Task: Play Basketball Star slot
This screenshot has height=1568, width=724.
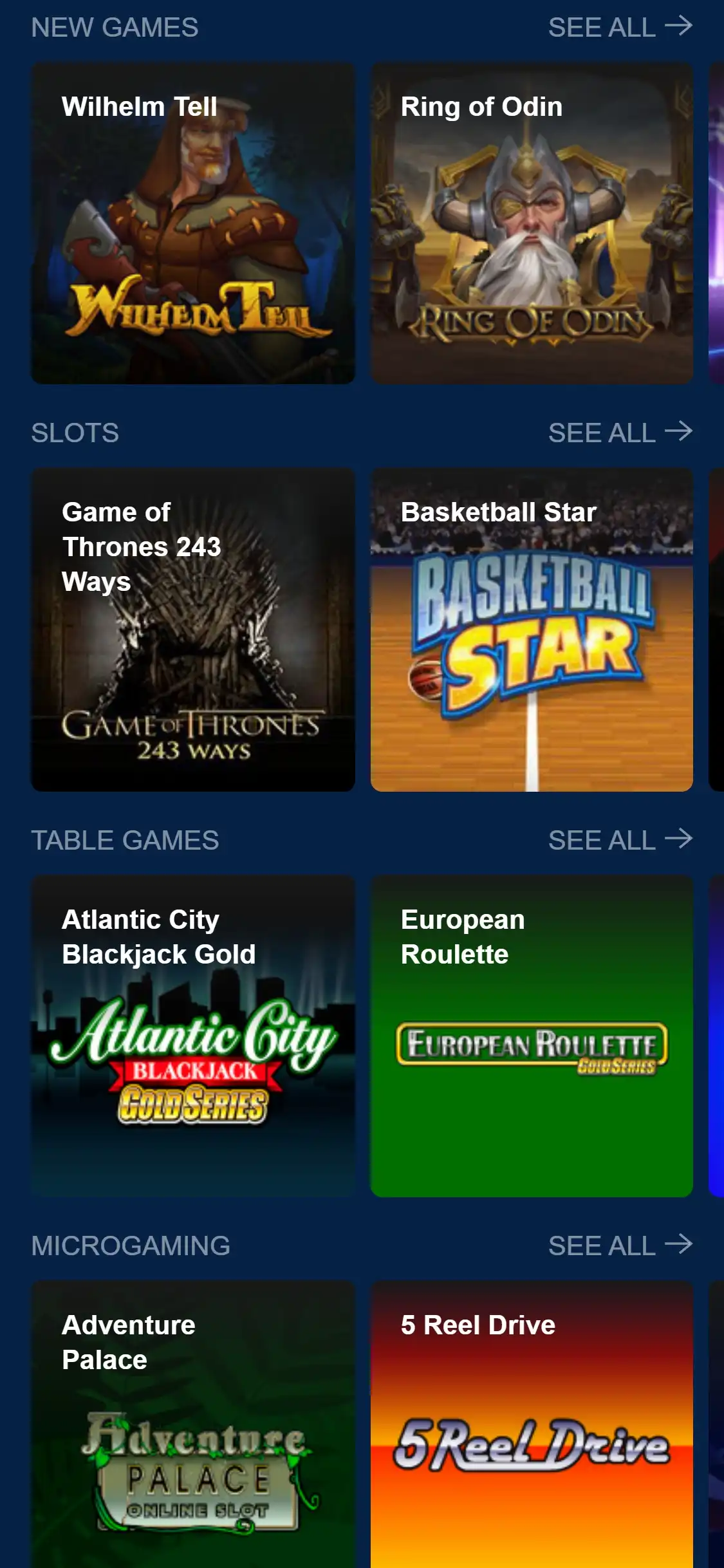Action: 532,630
